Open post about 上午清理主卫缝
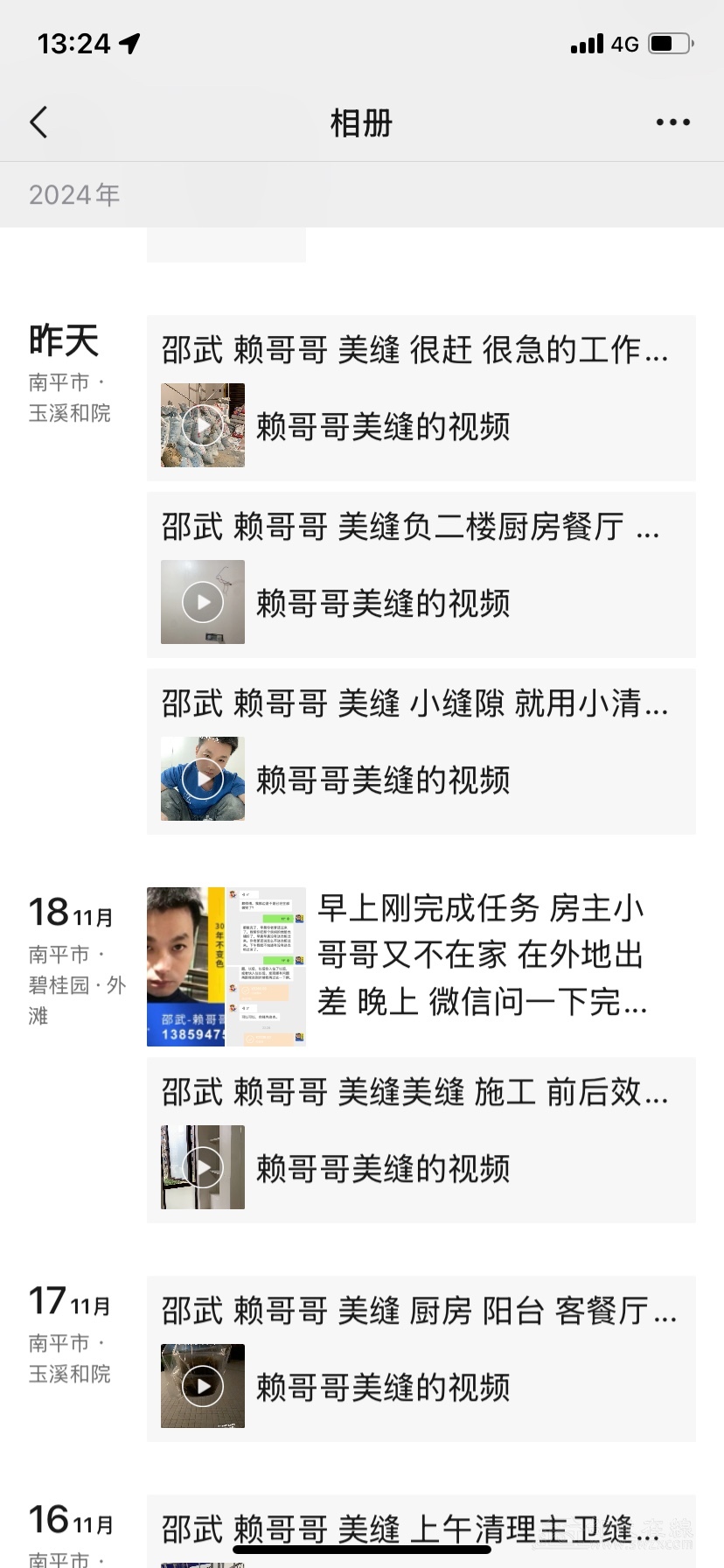This screenshot has width=724, height=1568. click(x=421, y=1529)
